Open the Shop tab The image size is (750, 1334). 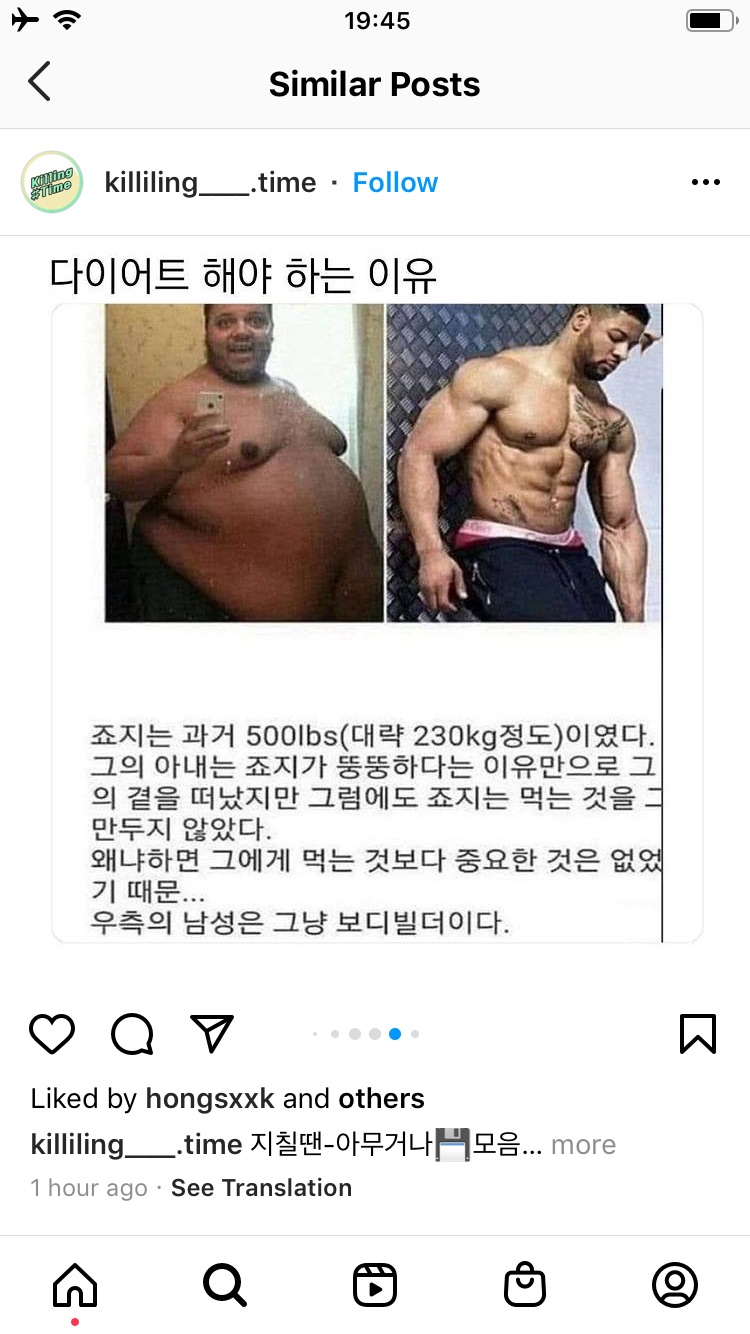525,1284
